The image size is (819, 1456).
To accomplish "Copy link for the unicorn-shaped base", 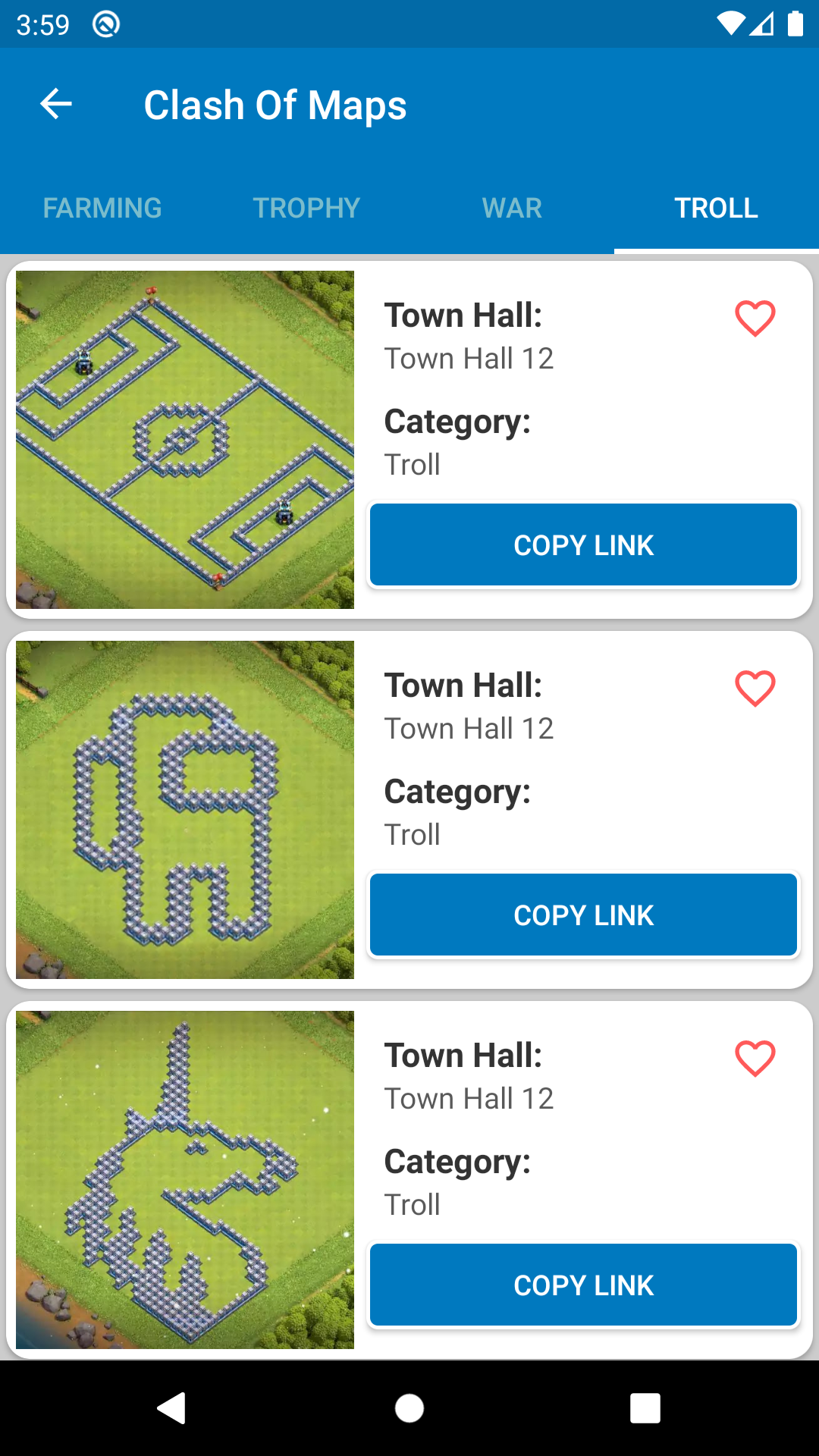I will click(583, 1285).
